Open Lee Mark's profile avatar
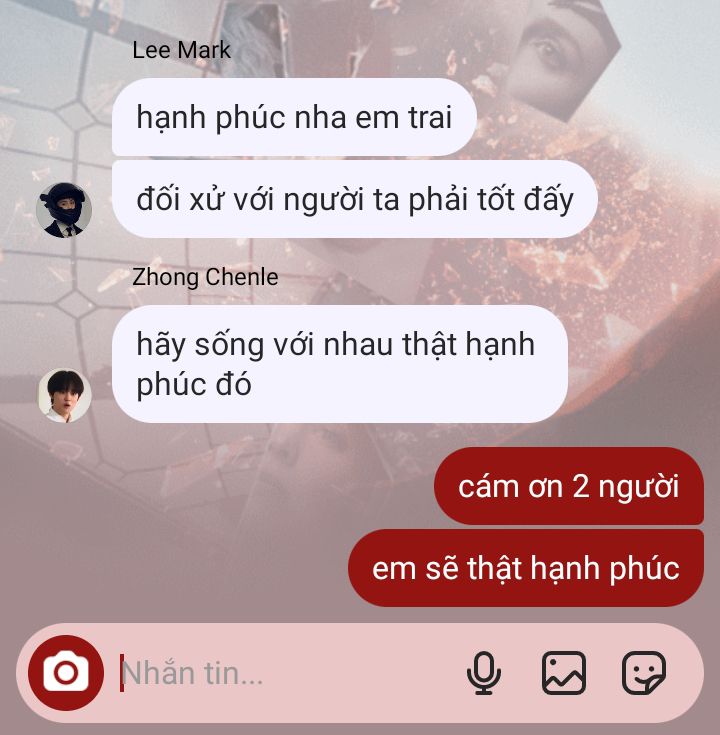720x735 pixels. [x=64, y=210]
